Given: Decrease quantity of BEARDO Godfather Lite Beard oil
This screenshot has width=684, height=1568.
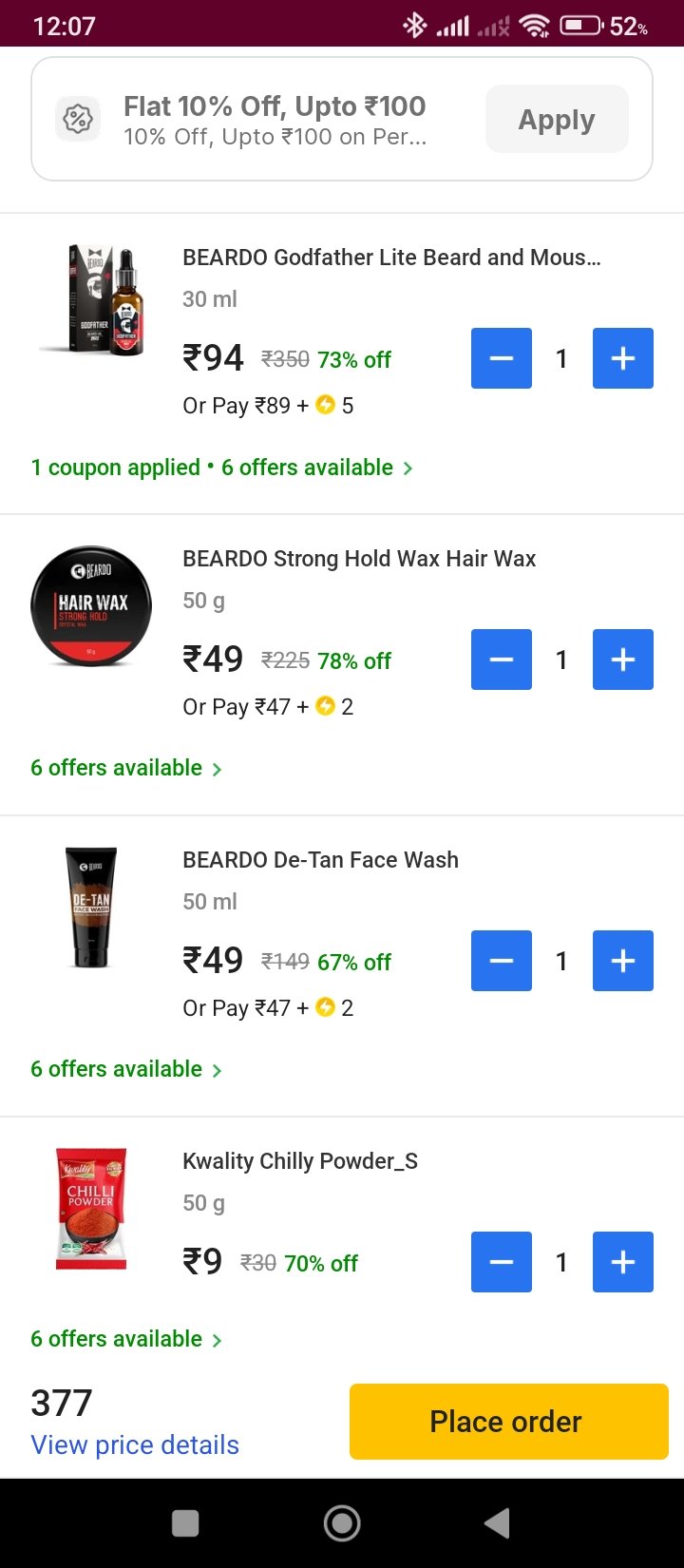Looking at the screenshot, I should (x=502, y=358).
